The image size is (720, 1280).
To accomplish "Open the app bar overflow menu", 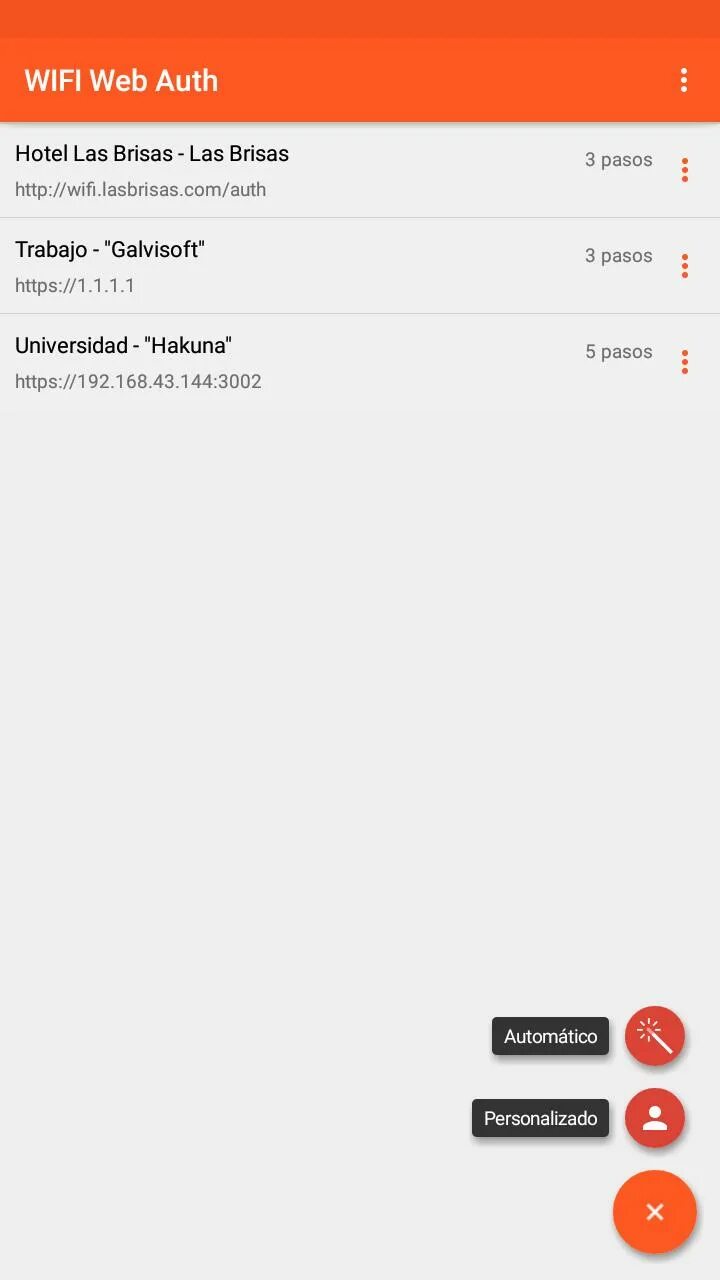I will 684,80.
